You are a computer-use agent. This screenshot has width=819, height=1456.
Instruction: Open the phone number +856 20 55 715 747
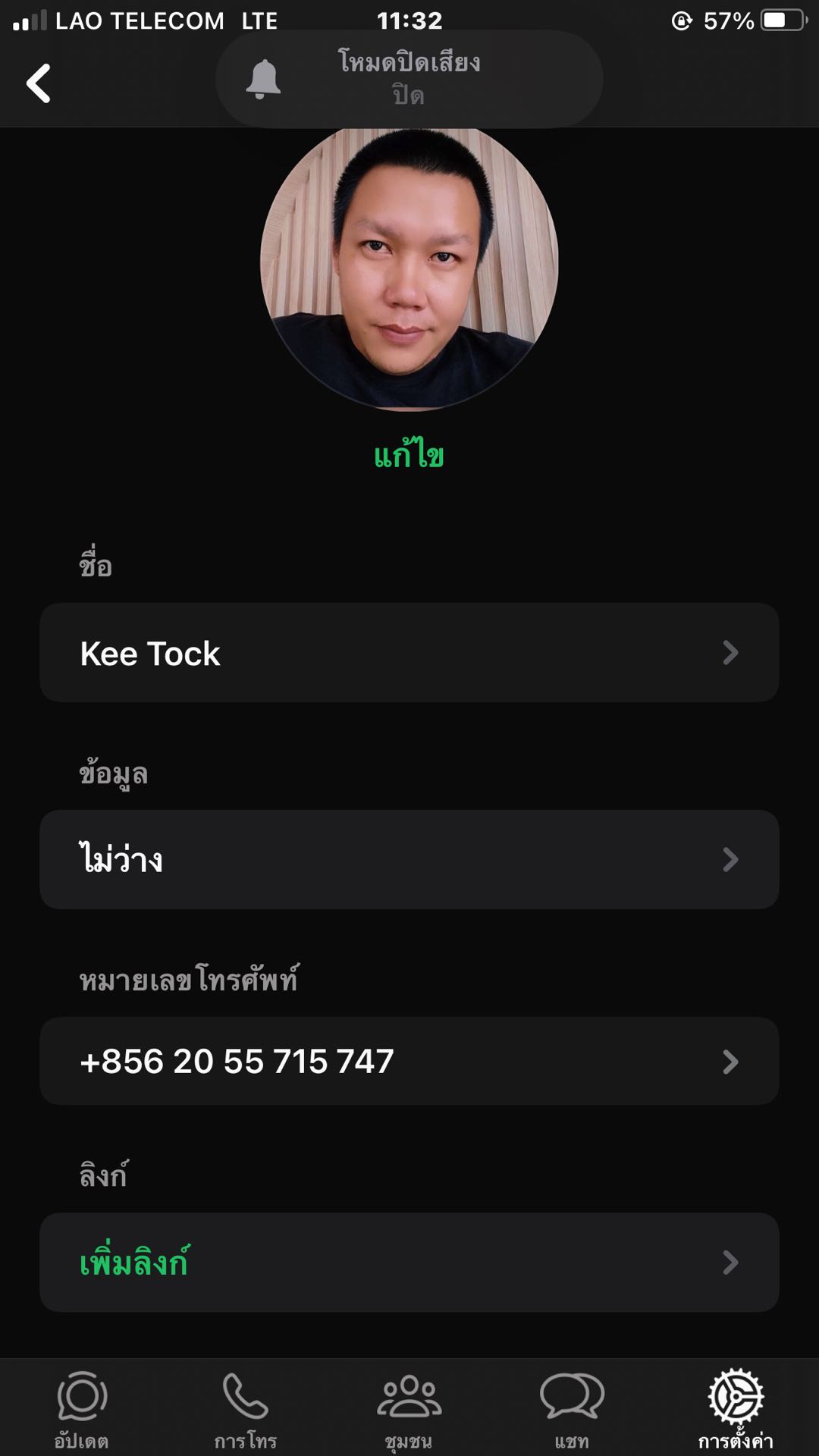pos(409,1061)
